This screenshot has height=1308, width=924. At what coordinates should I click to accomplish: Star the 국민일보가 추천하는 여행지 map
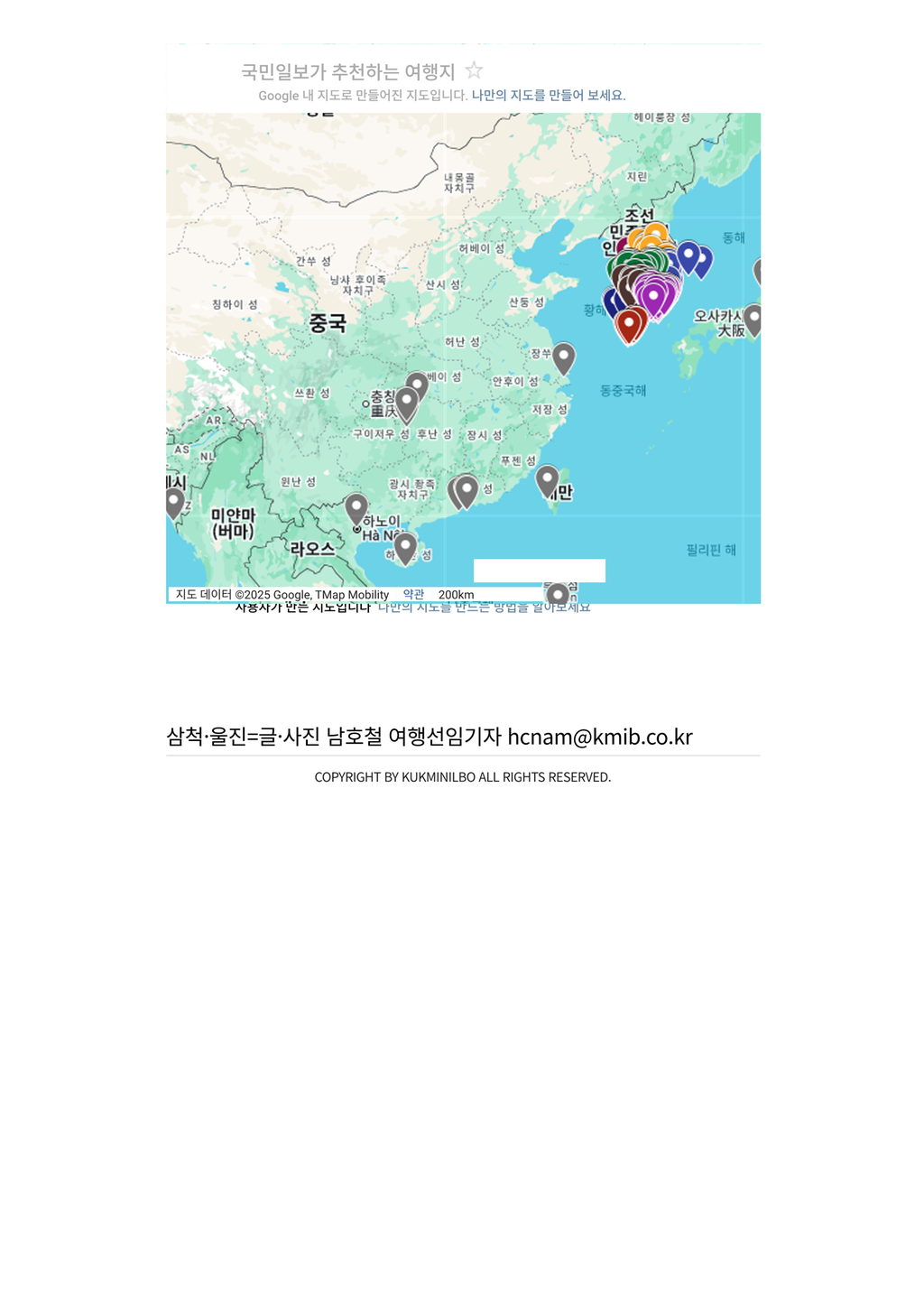point(474,70)
